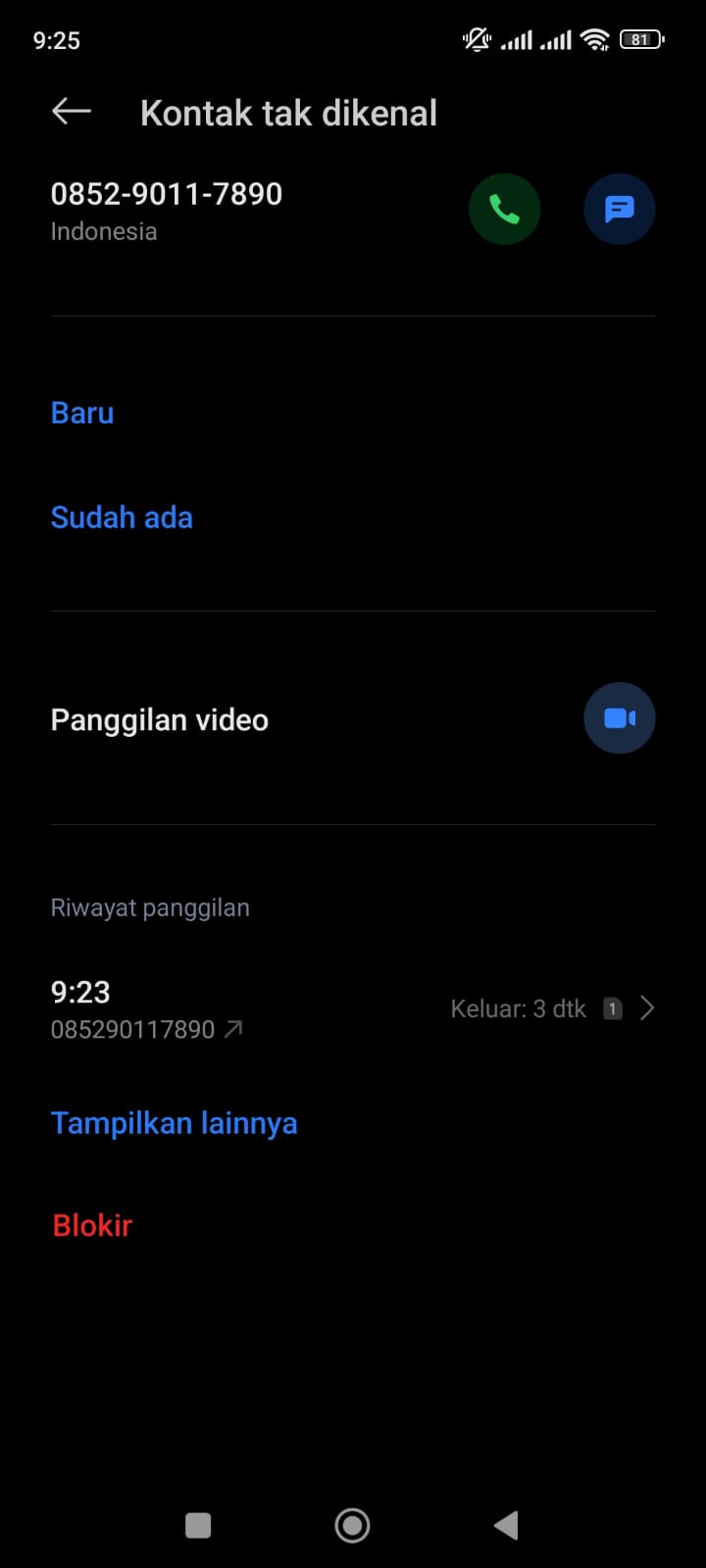706x1568 pixels.
Task: Tap the battery indicator showing 81
Action: point(638,39)
